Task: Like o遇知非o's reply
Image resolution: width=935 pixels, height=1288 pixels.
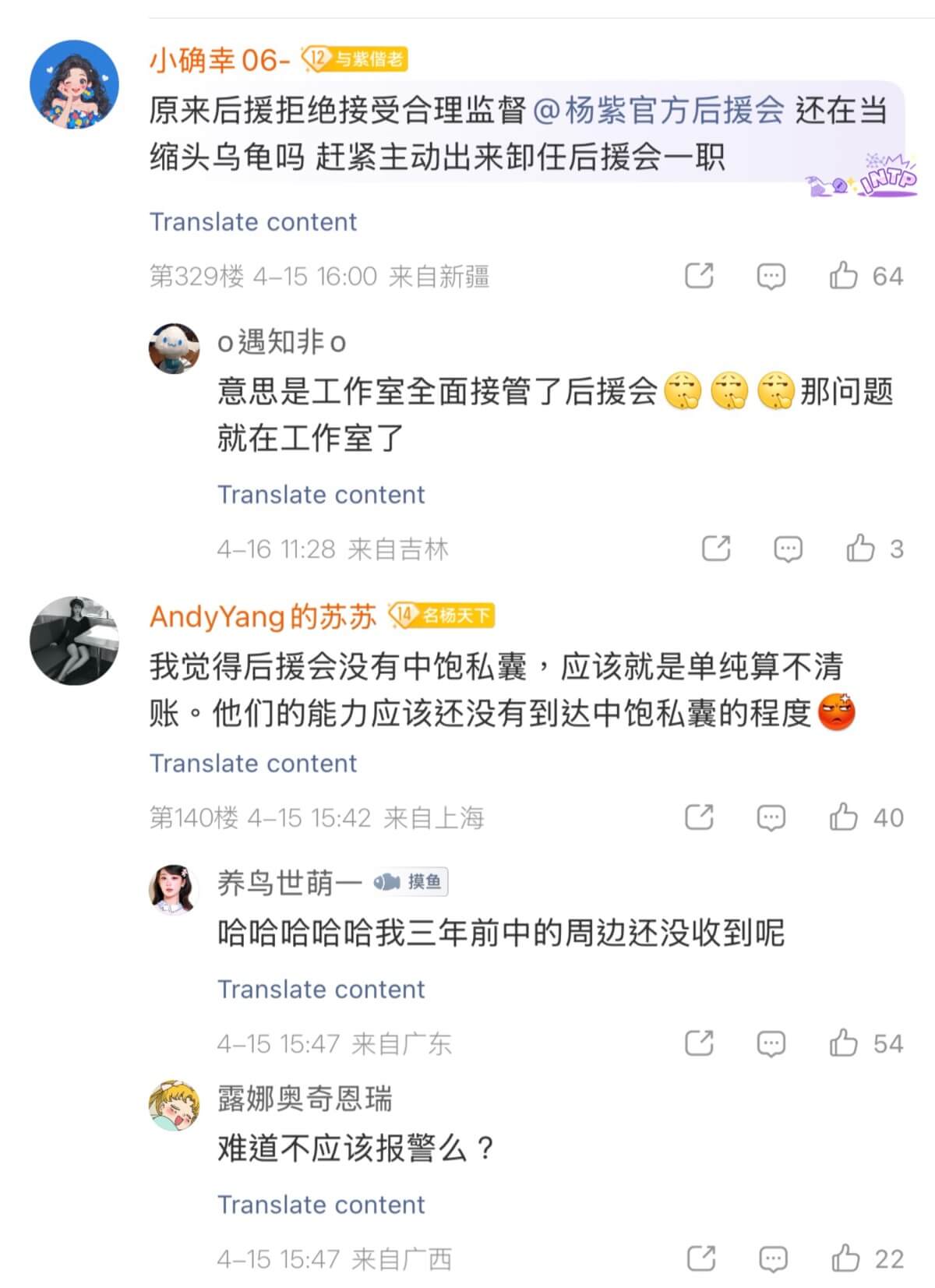Action: tap(861, 549)
